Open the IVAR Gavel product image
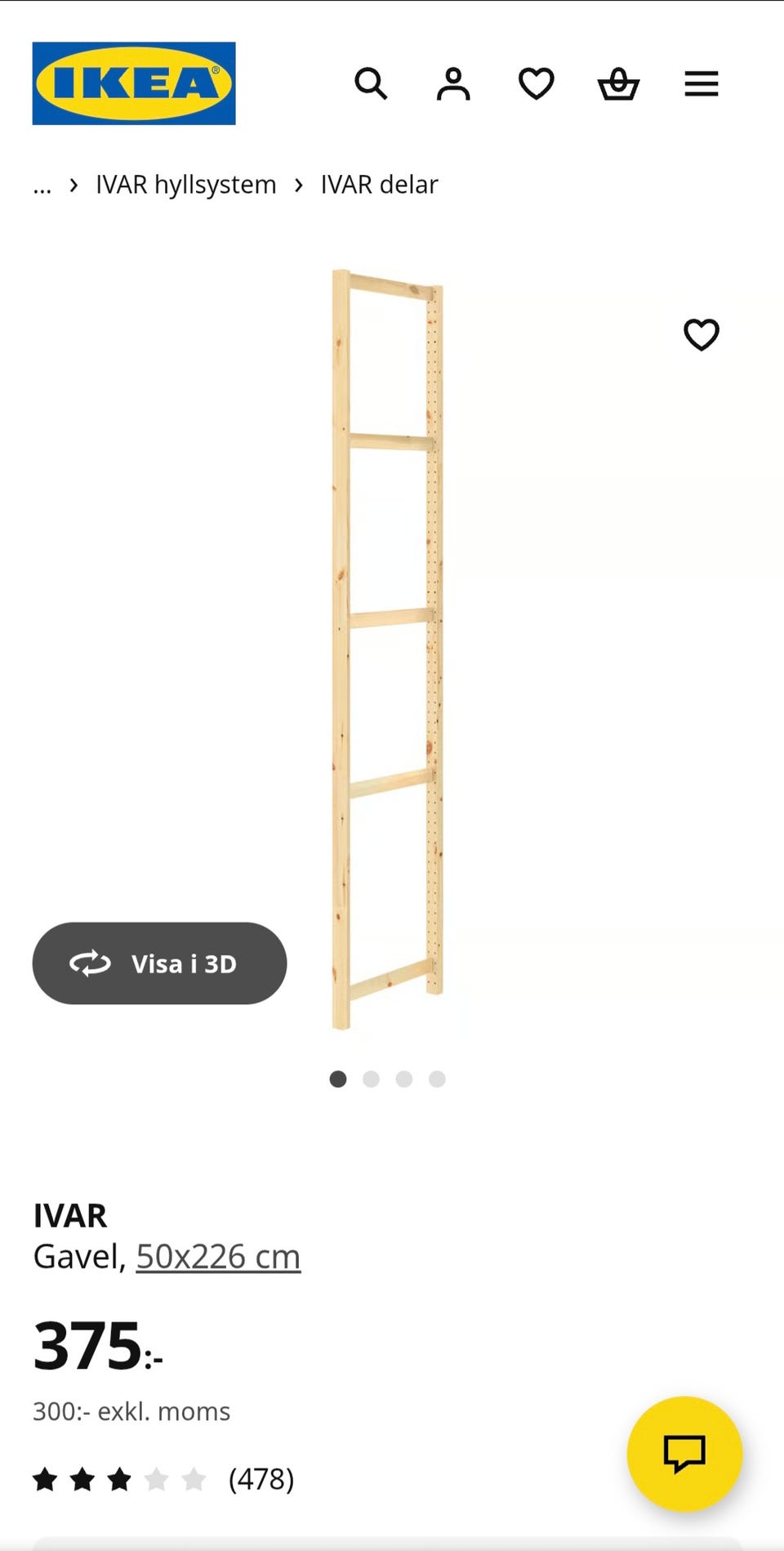The width and height of the screenshot is (784, 1551). tap(388, 650)
